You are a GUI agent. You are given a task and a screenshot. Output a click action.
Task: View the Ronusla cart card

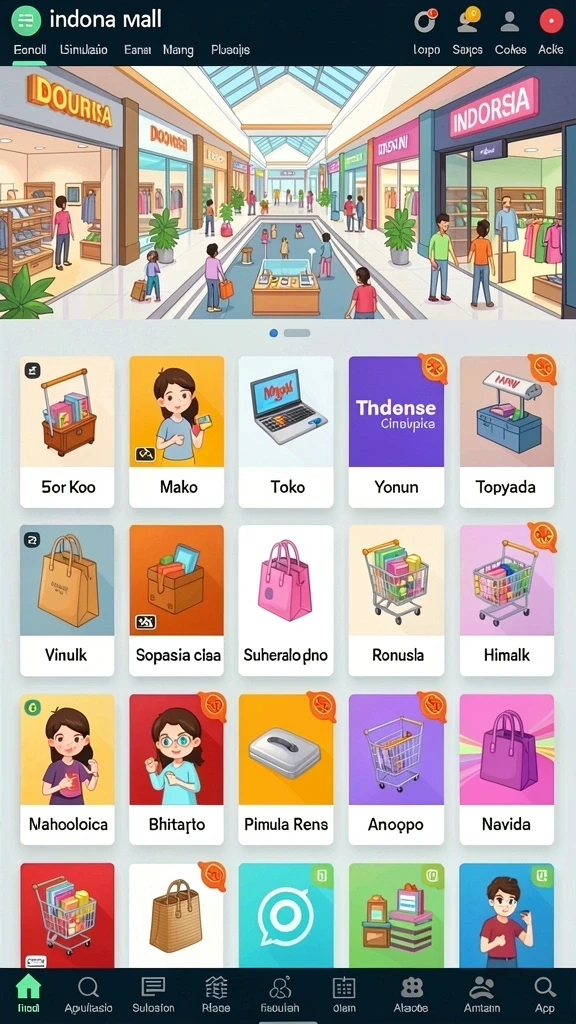tap(396, 600)
